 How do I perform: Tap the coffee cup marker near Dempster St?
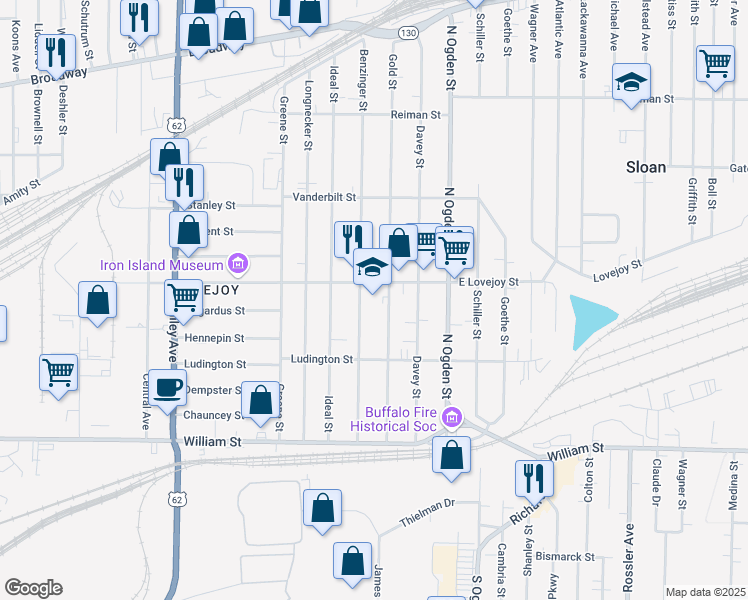[168, 387]
